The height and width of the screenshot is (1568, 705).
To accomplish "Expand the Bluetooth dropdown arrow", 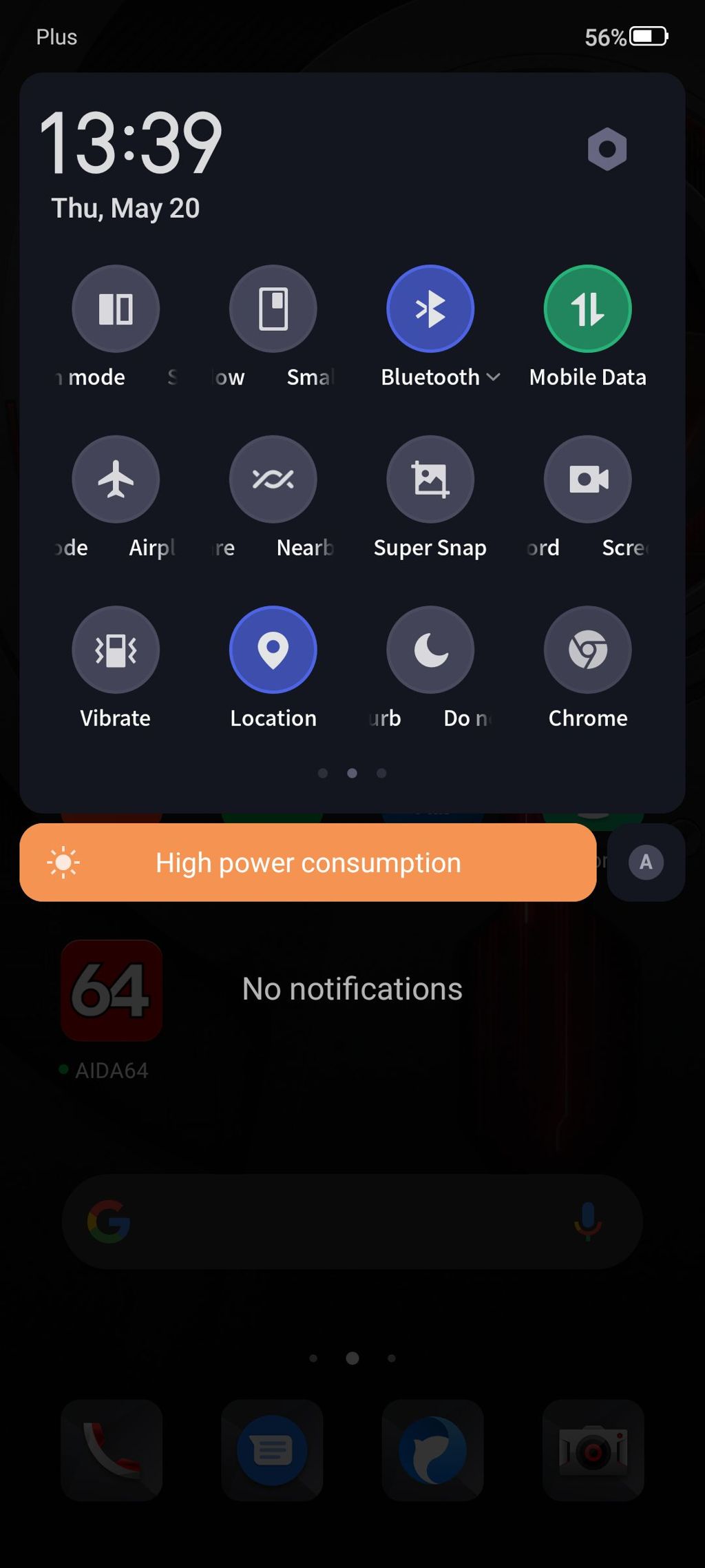I will click(493, 377).
